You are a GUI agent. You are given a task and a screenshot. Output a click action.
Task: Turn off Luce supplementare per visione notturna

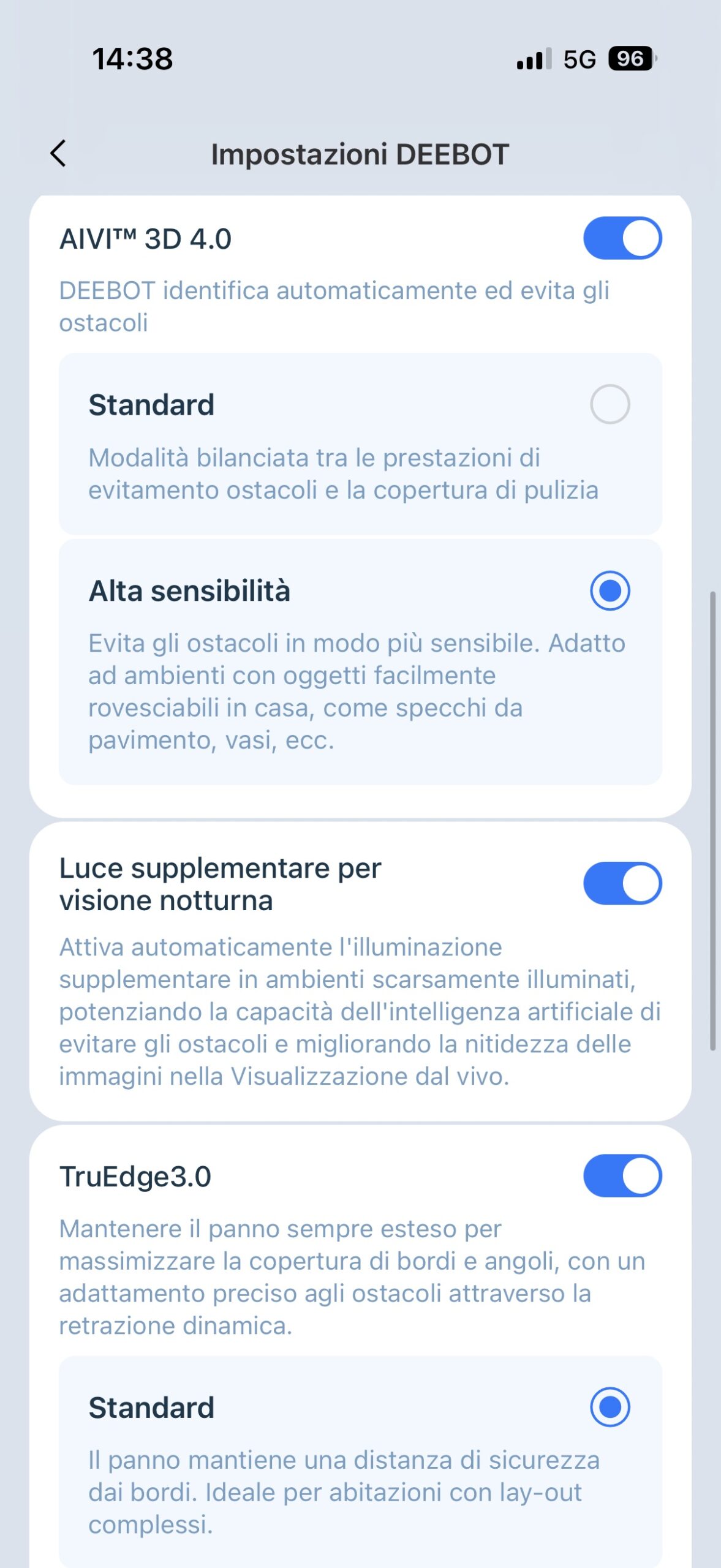622,883
